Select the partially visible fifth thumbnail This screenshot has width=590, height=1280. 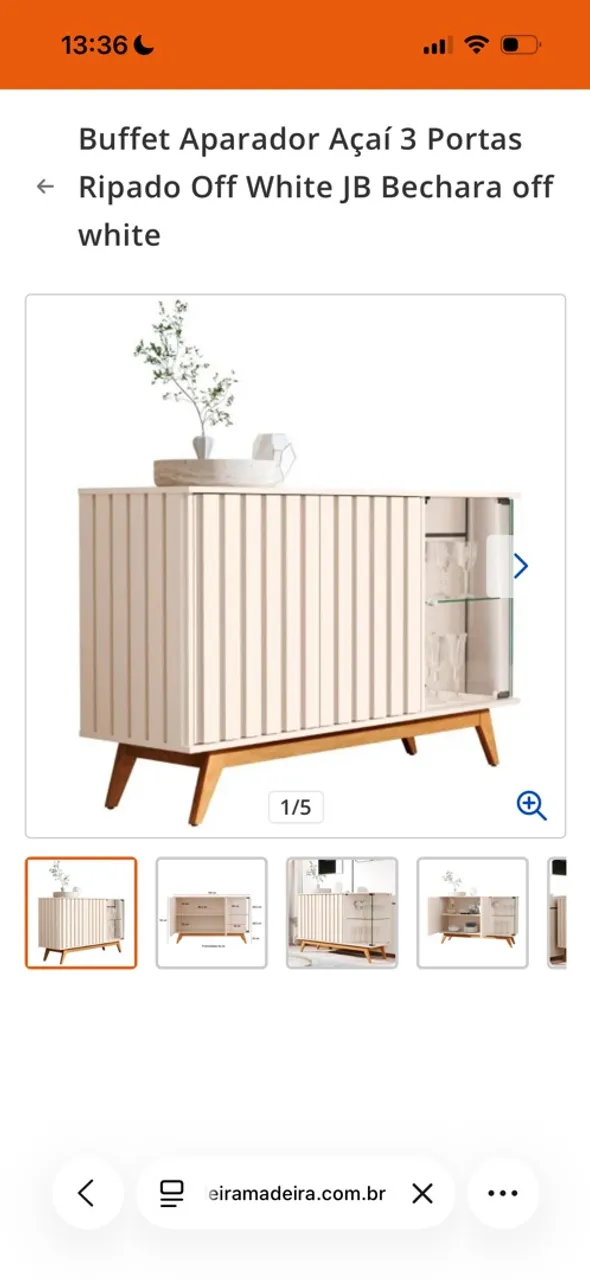tap(557, 913)
